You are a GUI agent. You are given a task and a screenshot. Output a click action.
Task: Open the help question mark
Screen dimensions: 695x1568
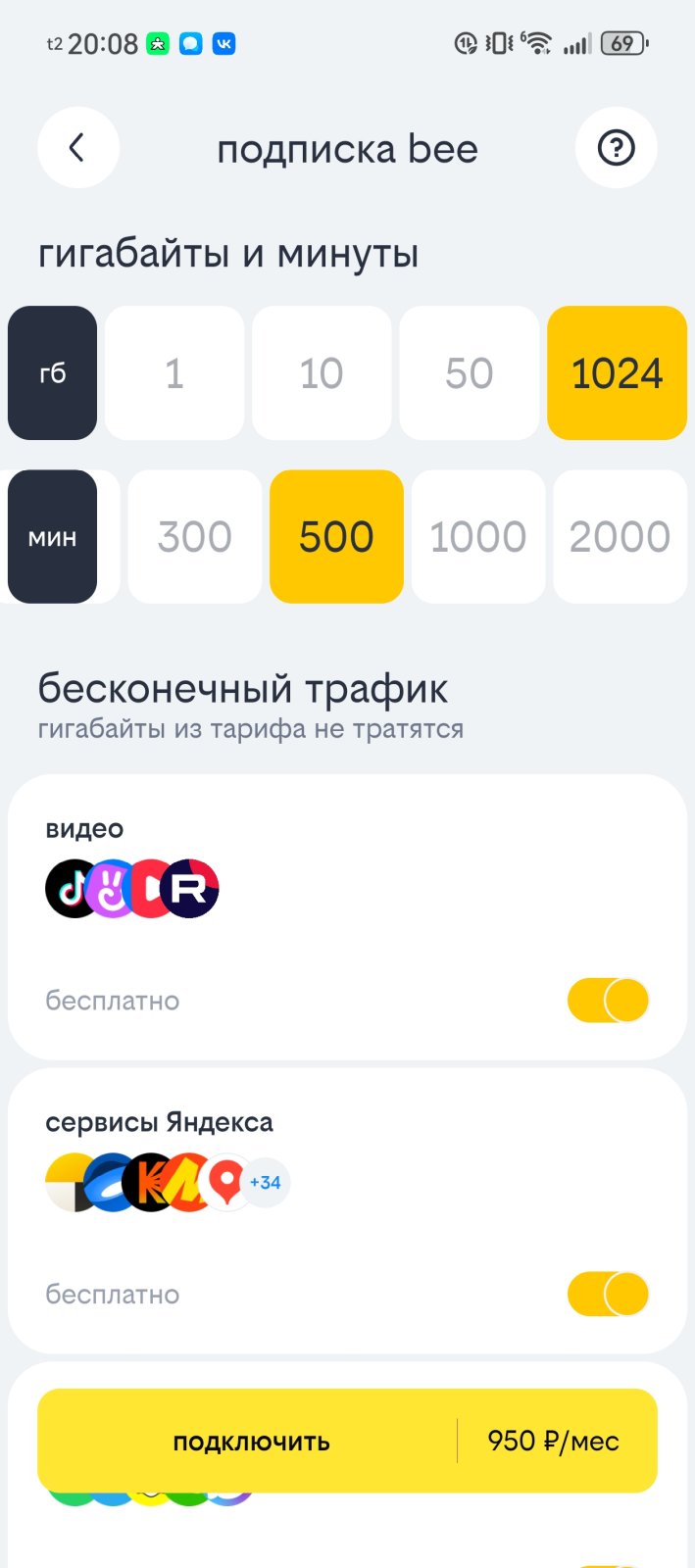[616, 148]
